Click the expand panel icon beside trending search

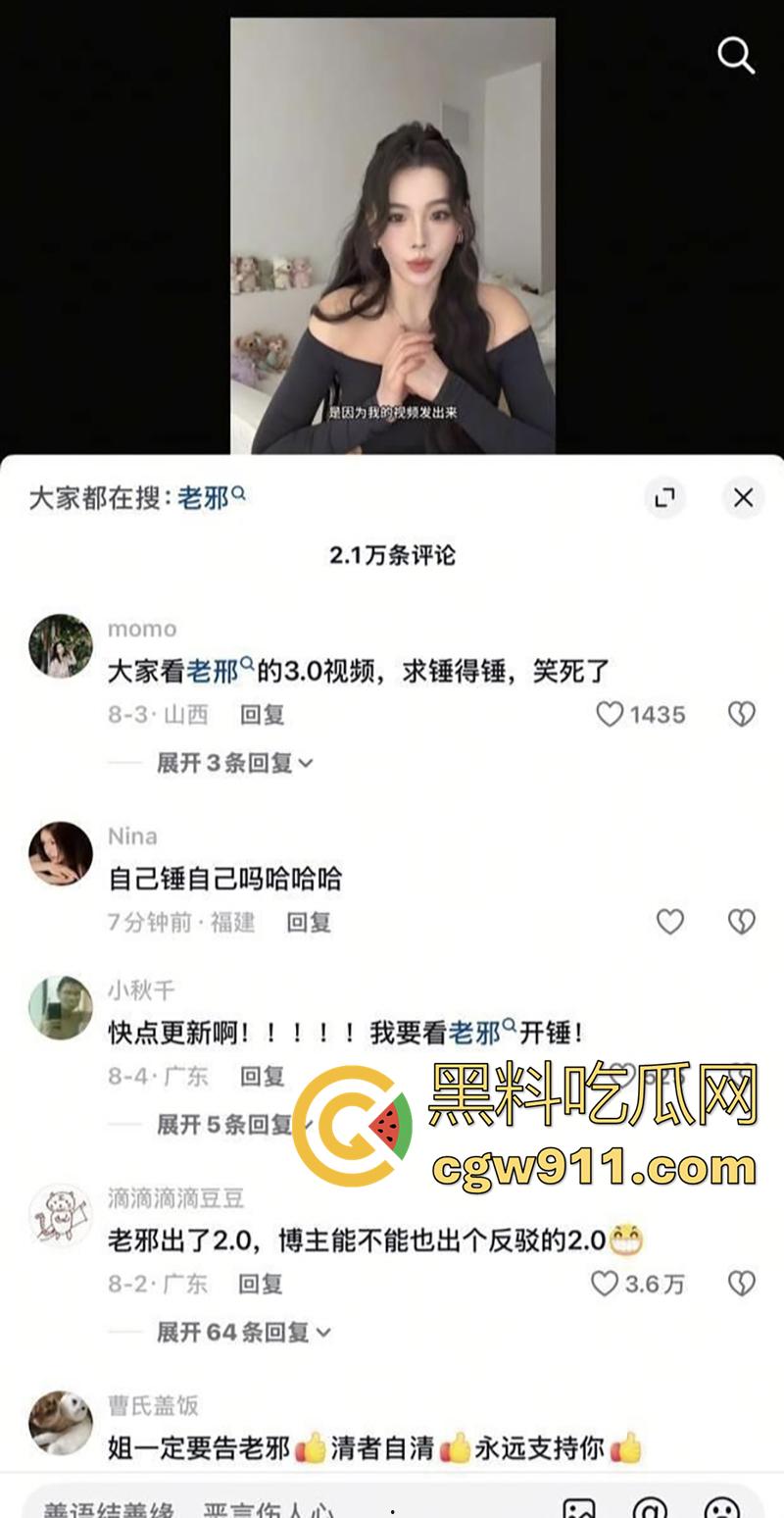666,497
